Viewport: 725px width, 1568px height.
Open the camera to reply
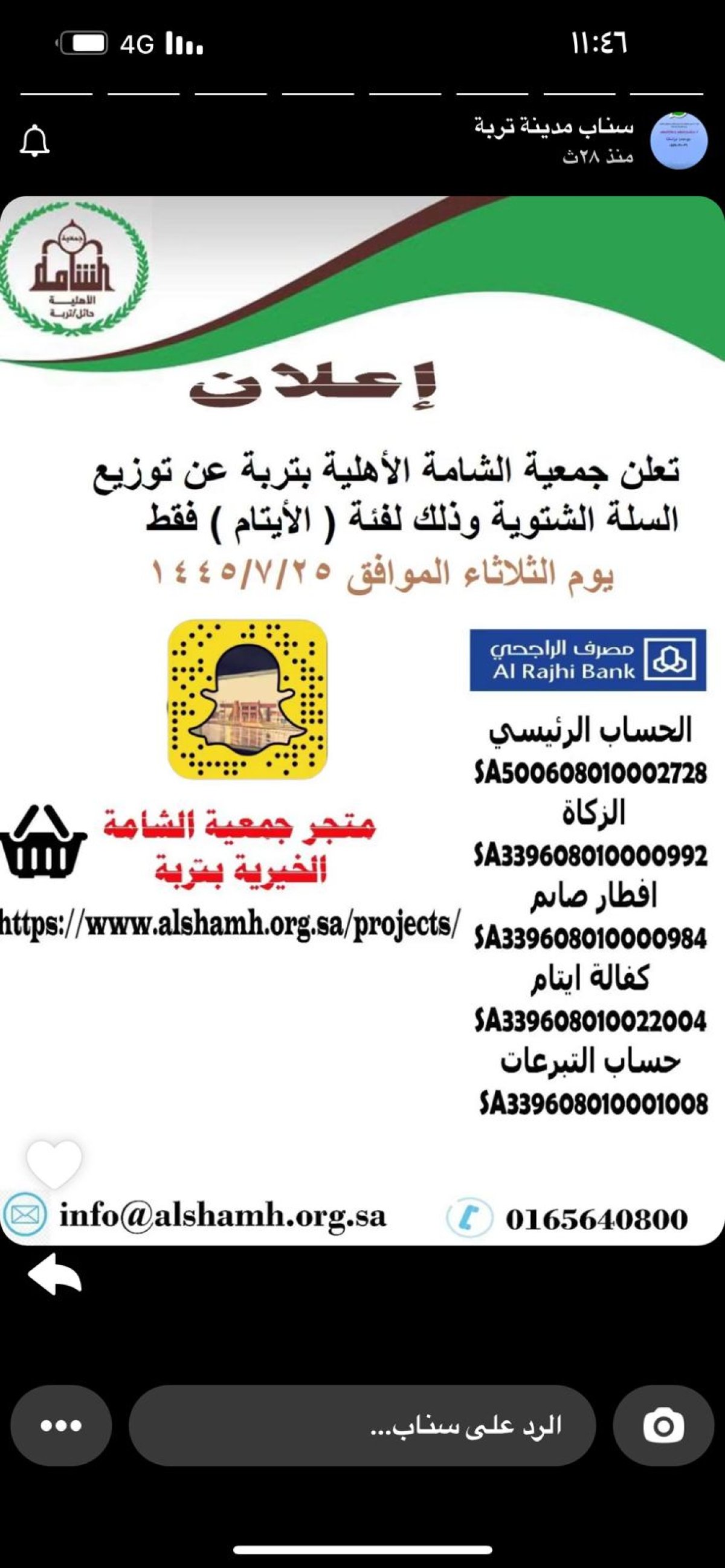663,1425
